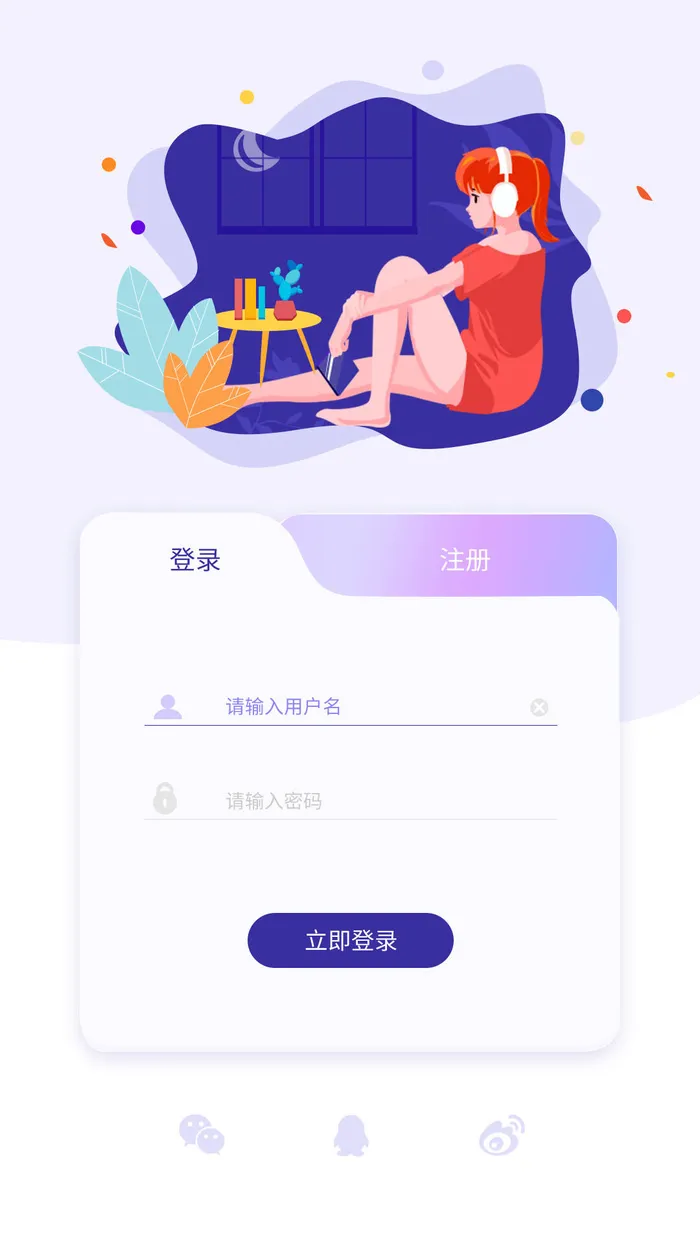
Task: Switch to the 注册 tab
Action: click(x=465, y=560)
